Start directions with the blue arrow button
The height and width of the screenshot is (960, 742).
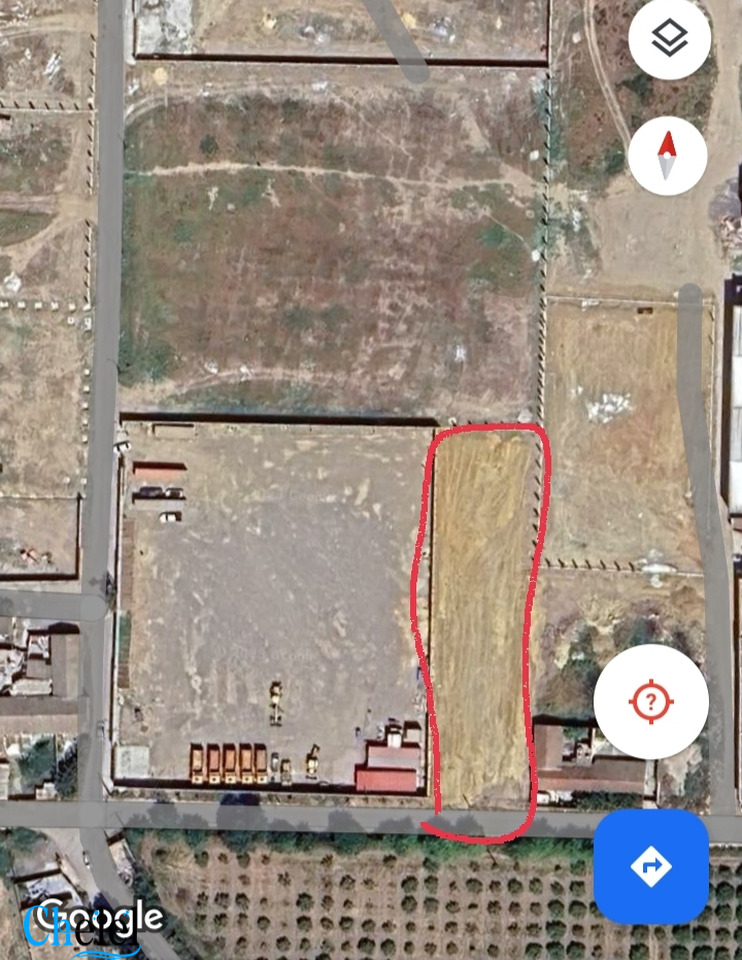click(651, 866)
